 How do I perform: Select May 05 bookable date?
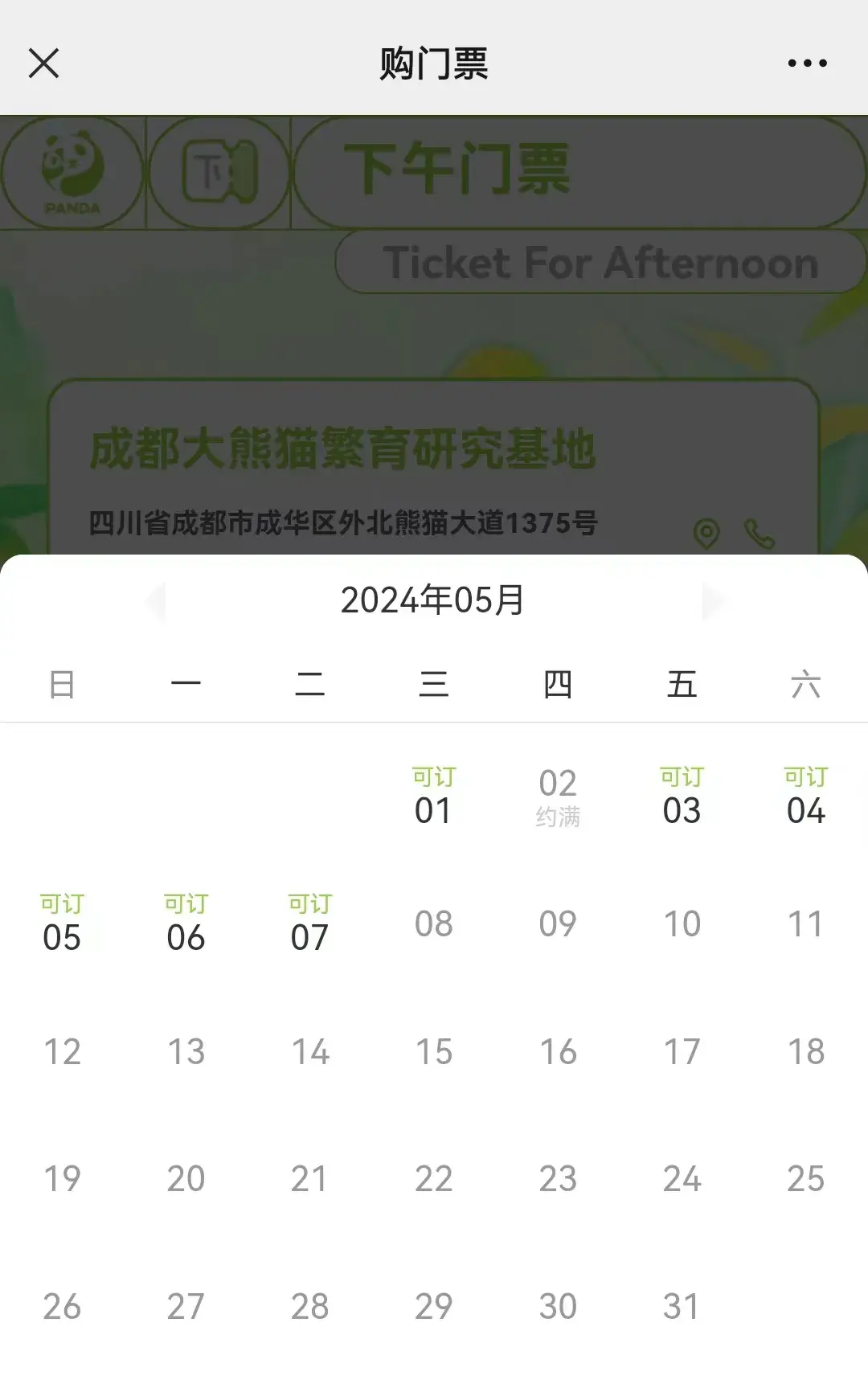[62, 924]
